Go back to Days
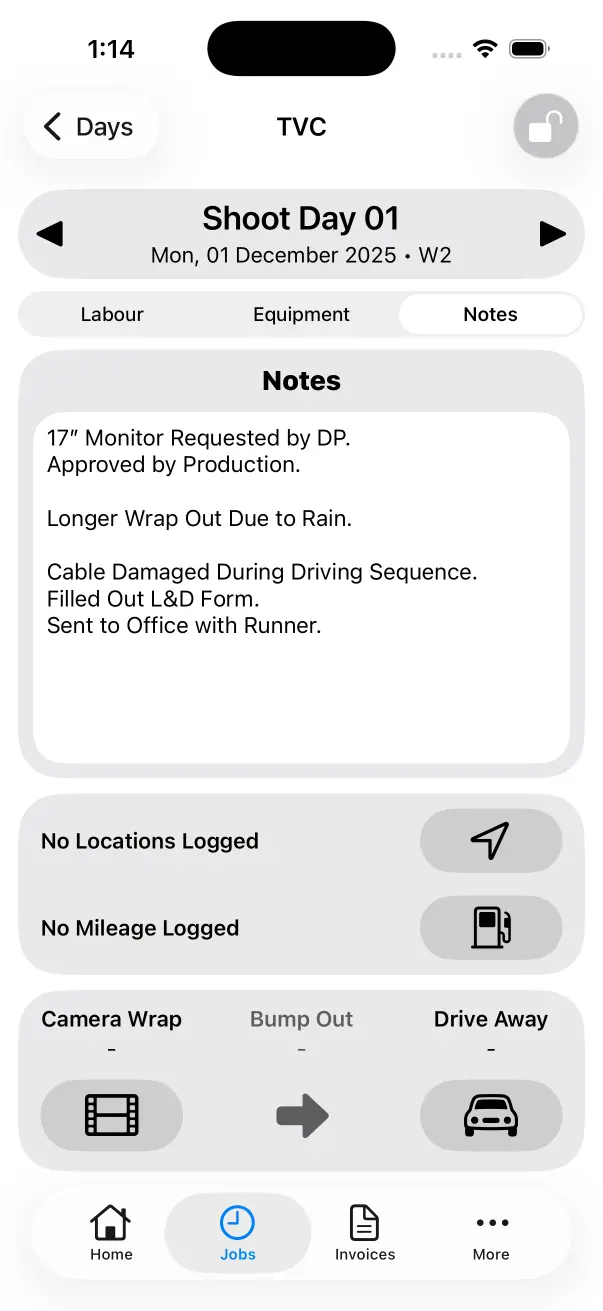The width and height of the screenshot is (603, 1311). [x=90, y=127]
